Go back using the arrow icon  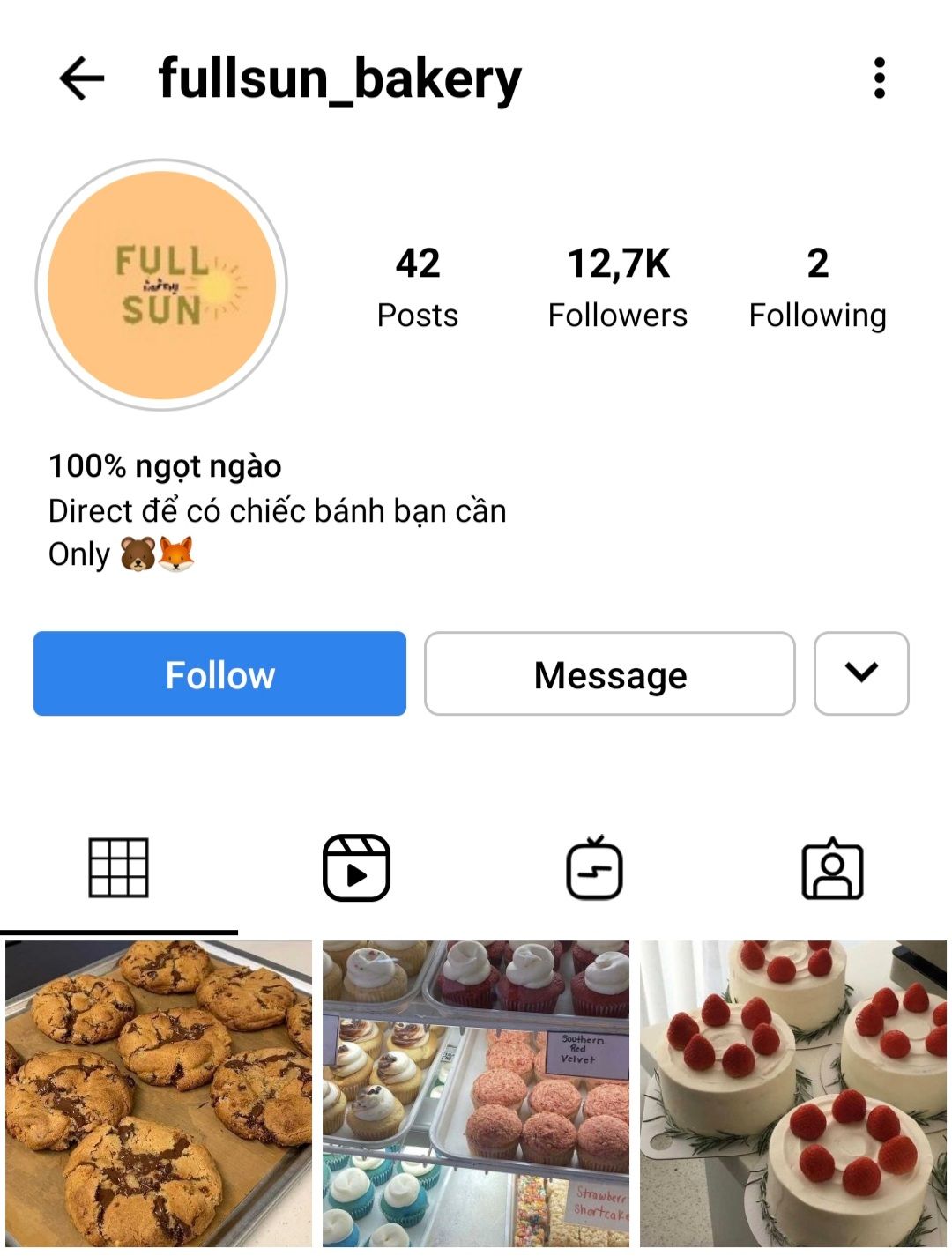[x=81, y=78]
